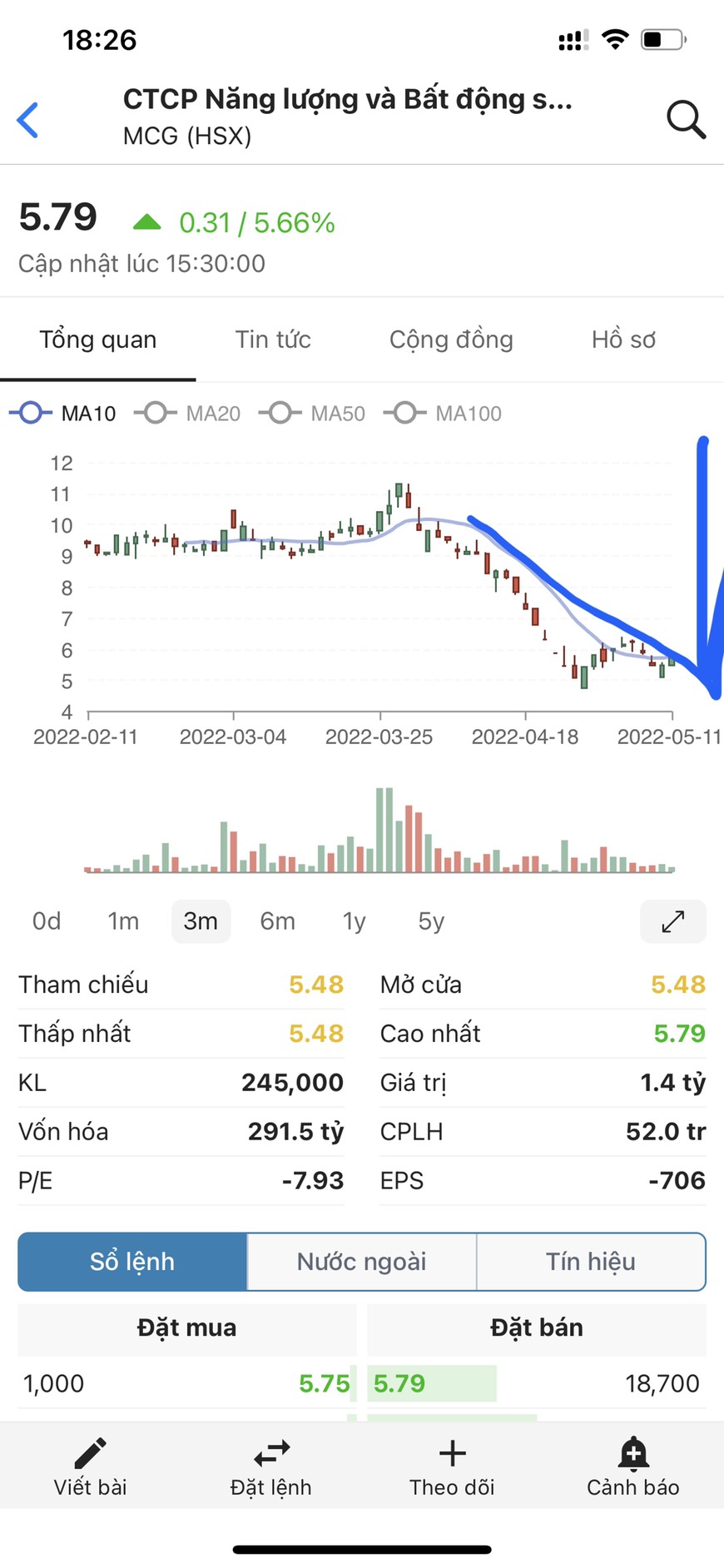
Task: Toggle the MA10 line on chart
Action: (x=63, y=413)
